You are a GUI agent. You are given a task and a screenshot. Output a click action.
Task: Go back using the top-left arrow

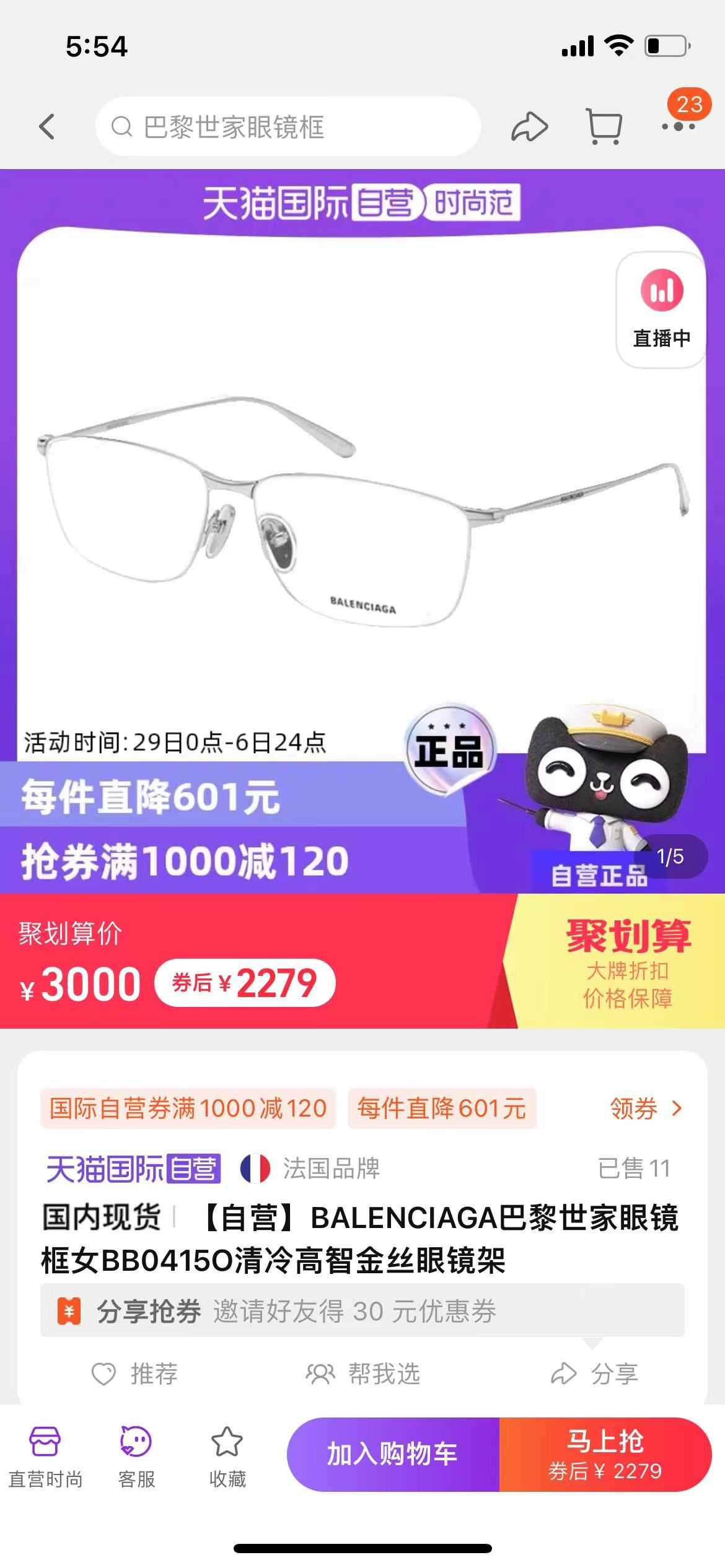coord(47,127)
